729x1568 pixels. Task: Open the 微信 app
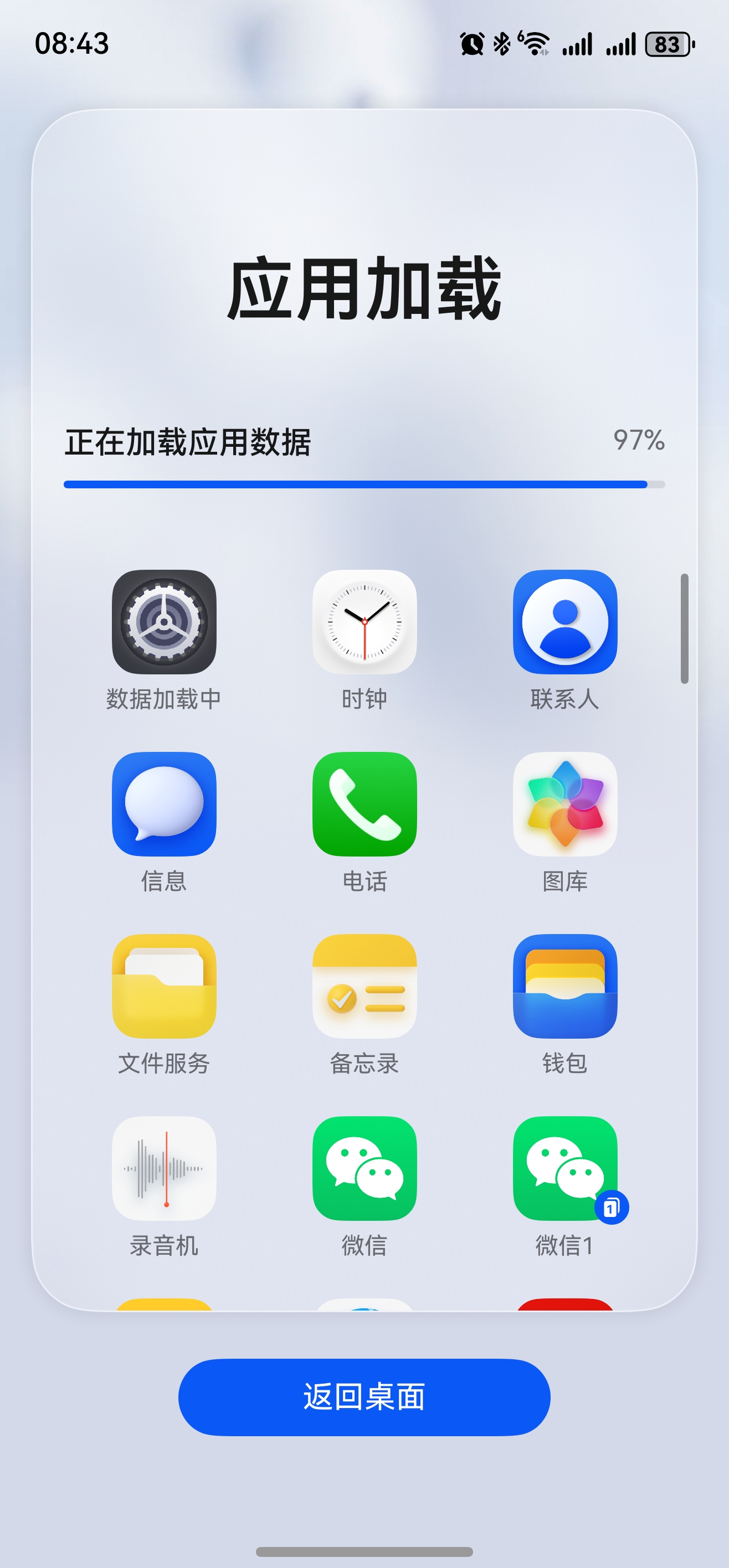tap(364, 1168)
